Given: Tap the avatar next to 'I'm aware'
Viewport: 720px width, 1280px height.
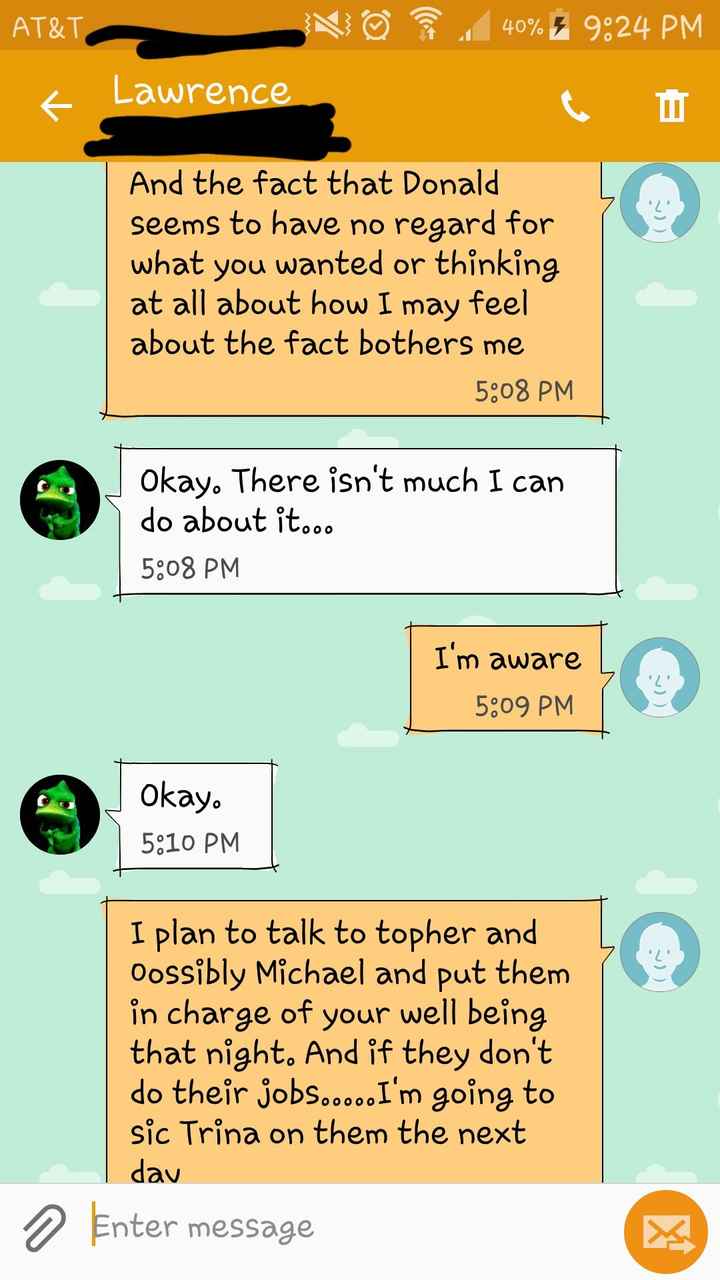Looking at the screenshot, I should pyautogui.click(x=659, y=677).
